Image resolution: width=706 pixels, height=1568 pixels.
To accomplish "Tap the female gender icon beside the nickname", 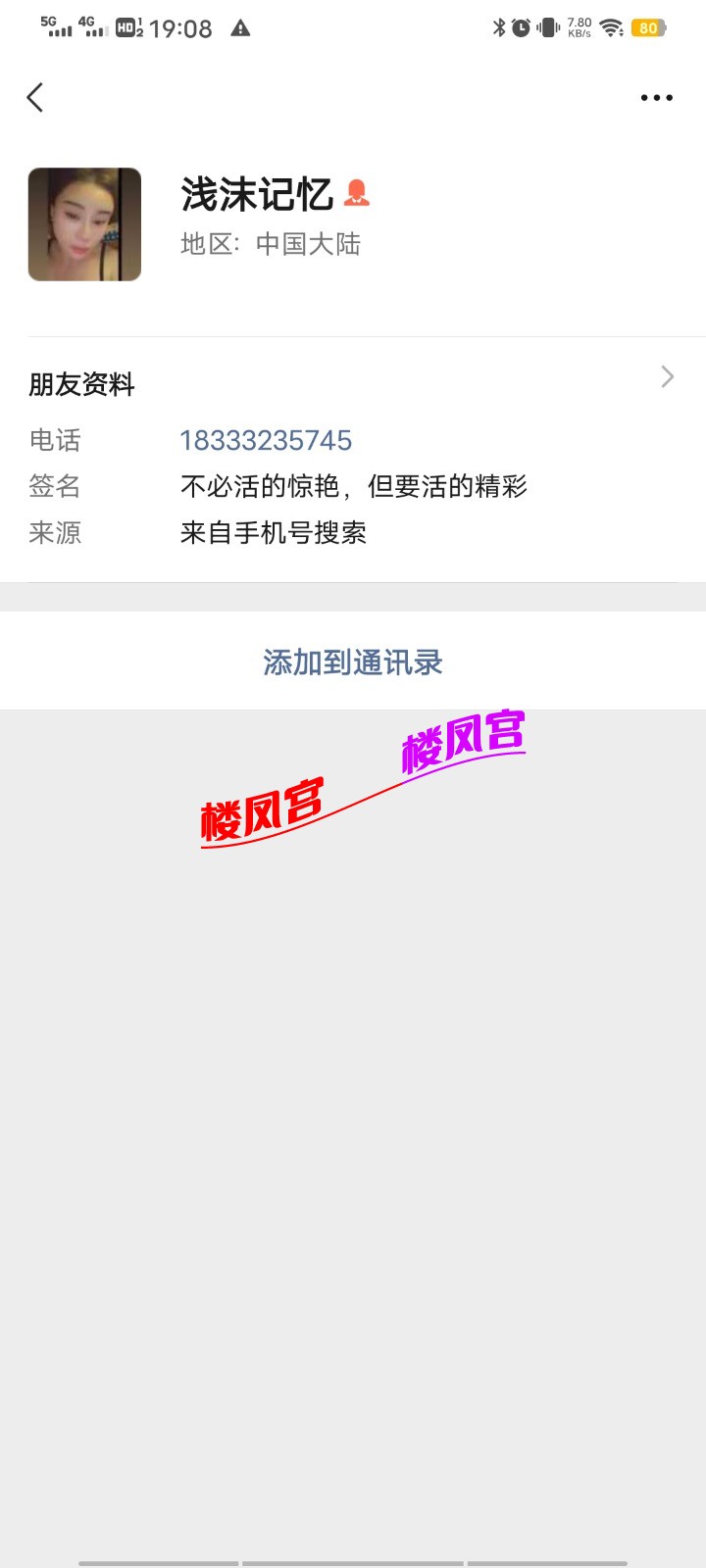I will (x=360, y=193).
